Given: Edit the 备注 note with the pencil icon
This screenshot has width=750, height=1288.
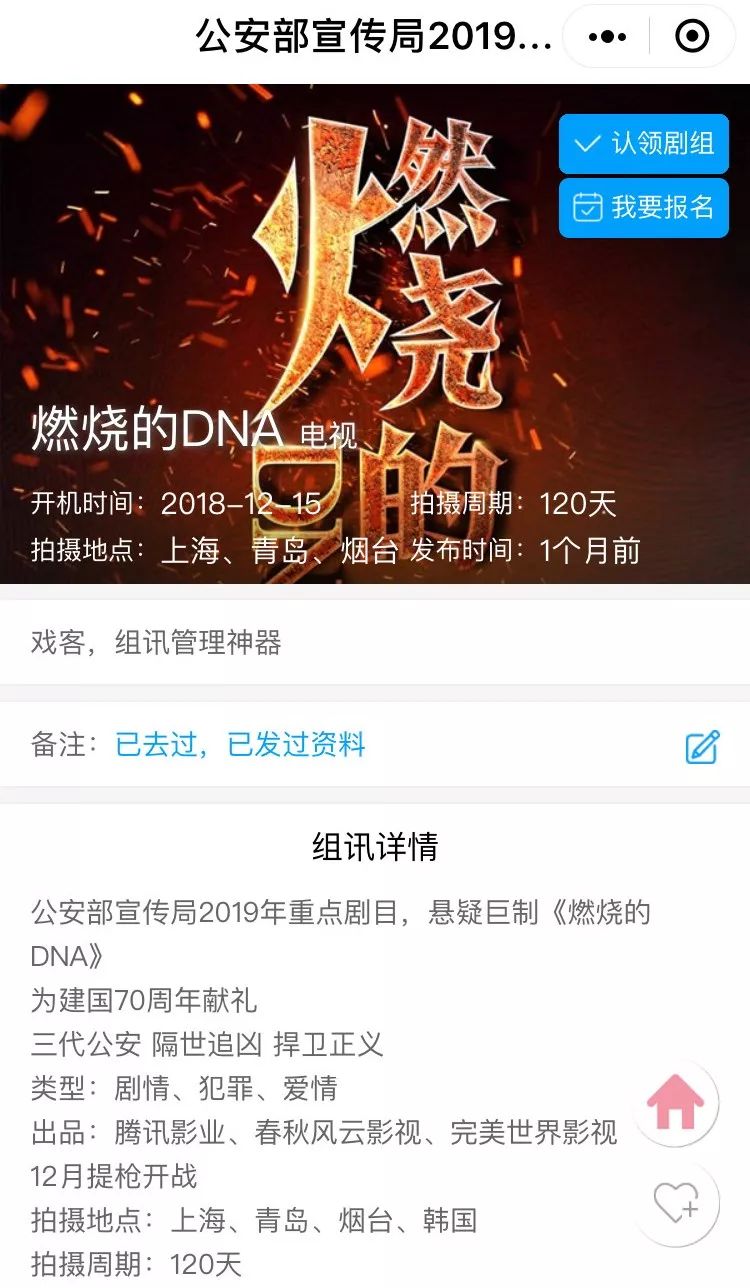Looking at the screenshot, I should [703, 746].
